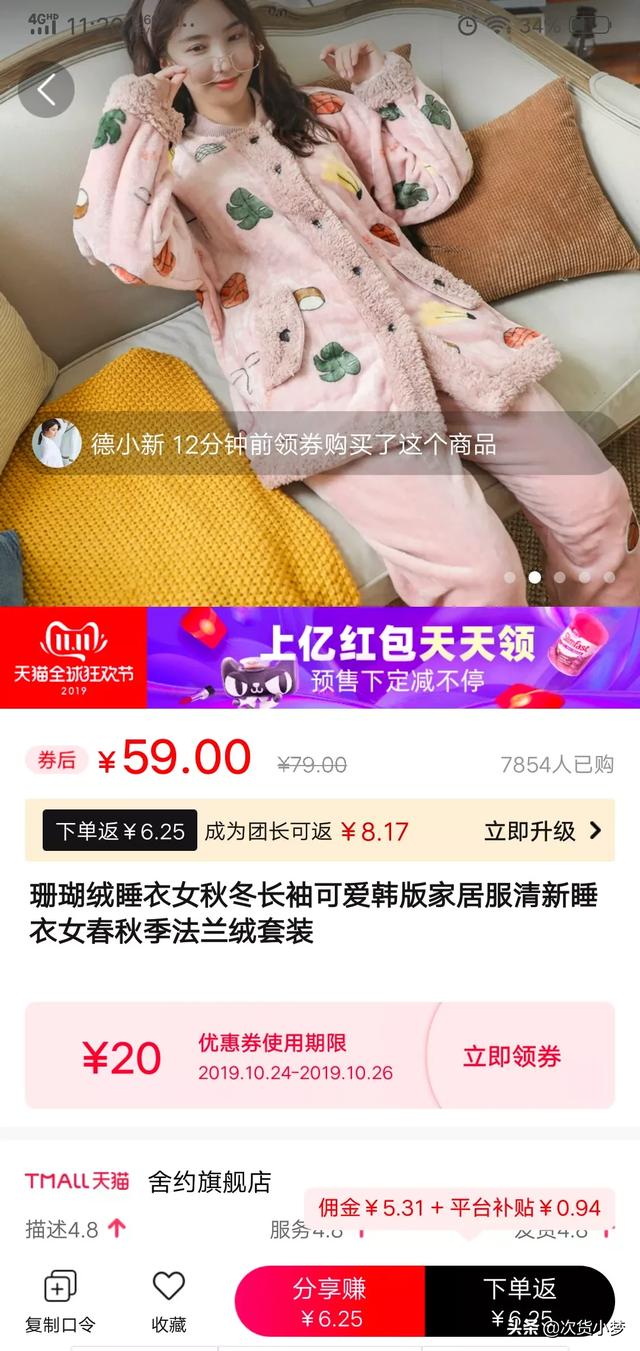
Task: Tap 收藏 to add to favorites
Action: click(x=169, y=1302)
